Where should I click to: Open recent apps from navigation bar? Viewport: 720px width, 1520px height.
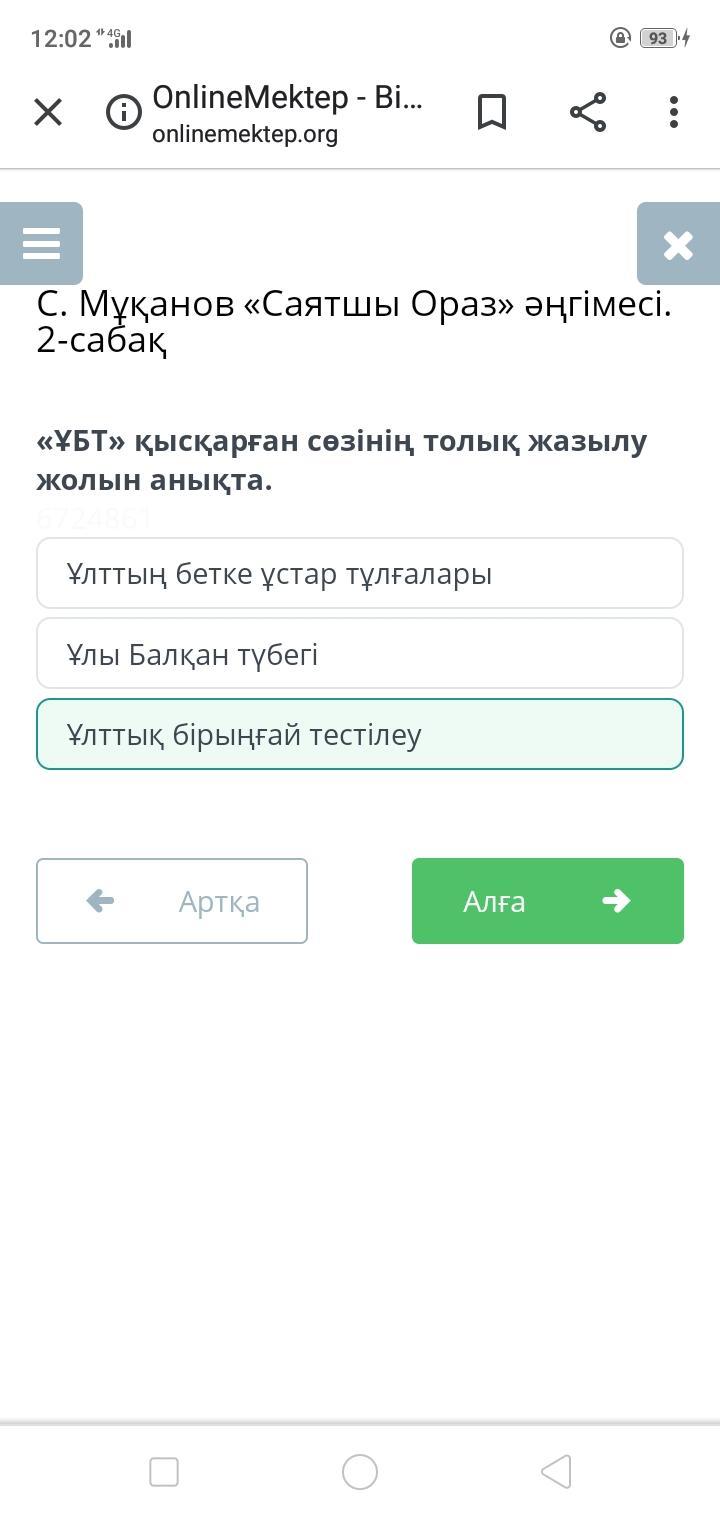164,1472
